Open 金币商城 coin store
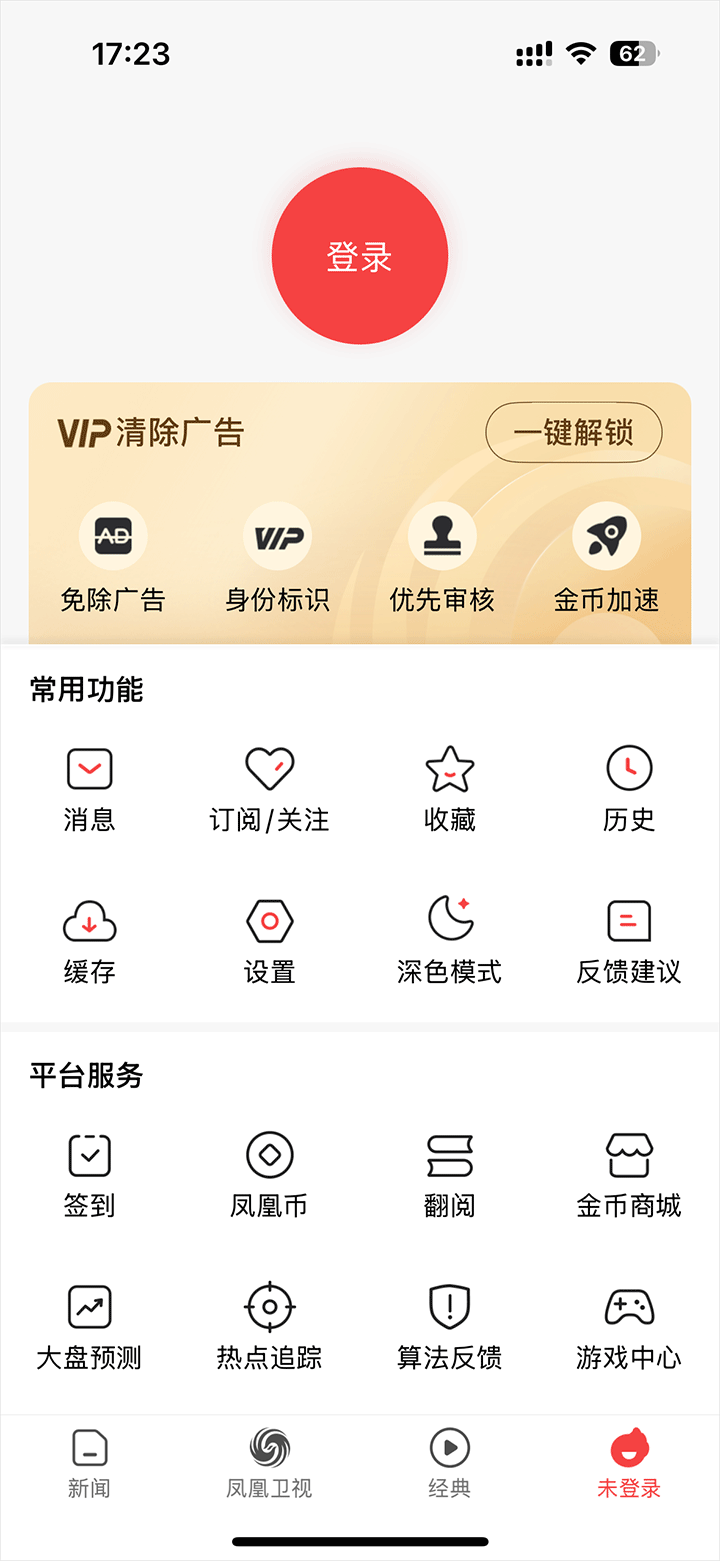This screenshot has width=720, height=1561. pos(629,1176)
